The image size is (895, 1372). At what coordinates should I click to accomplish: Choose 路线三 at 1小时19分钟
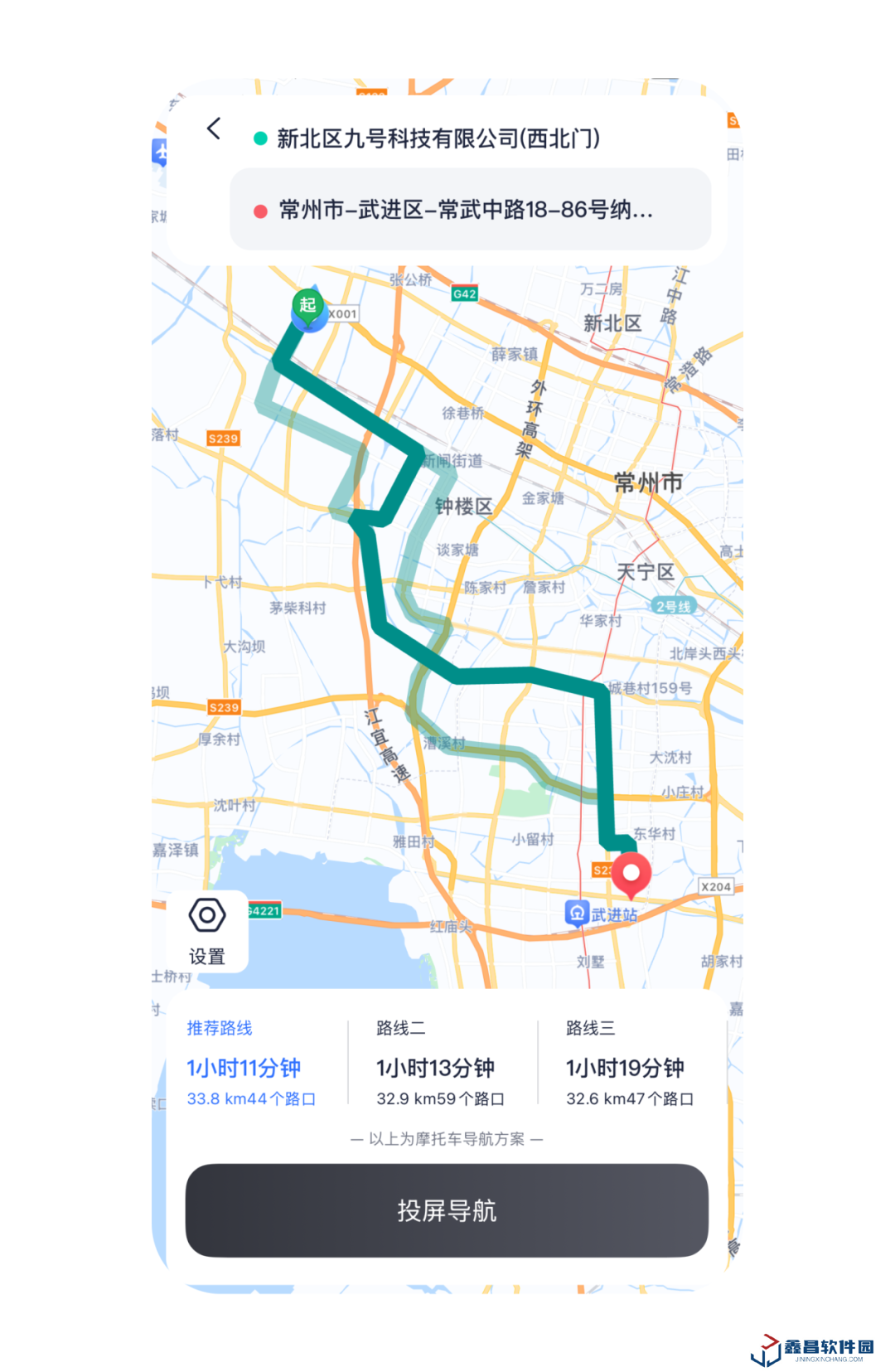coord(630,1064)
